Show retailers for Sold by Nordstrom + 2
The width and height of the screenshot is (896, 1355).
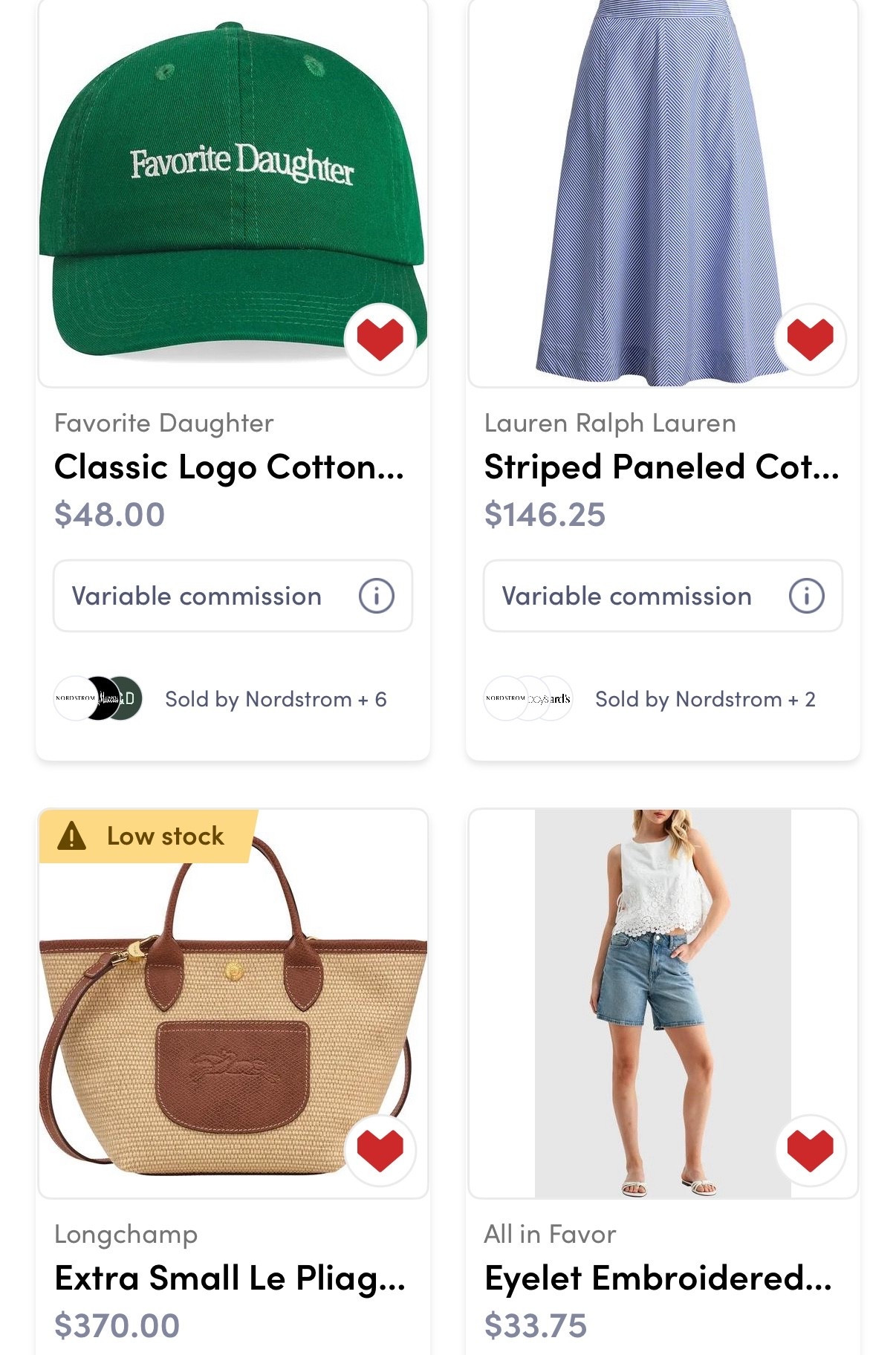click(x=705, y=699)
